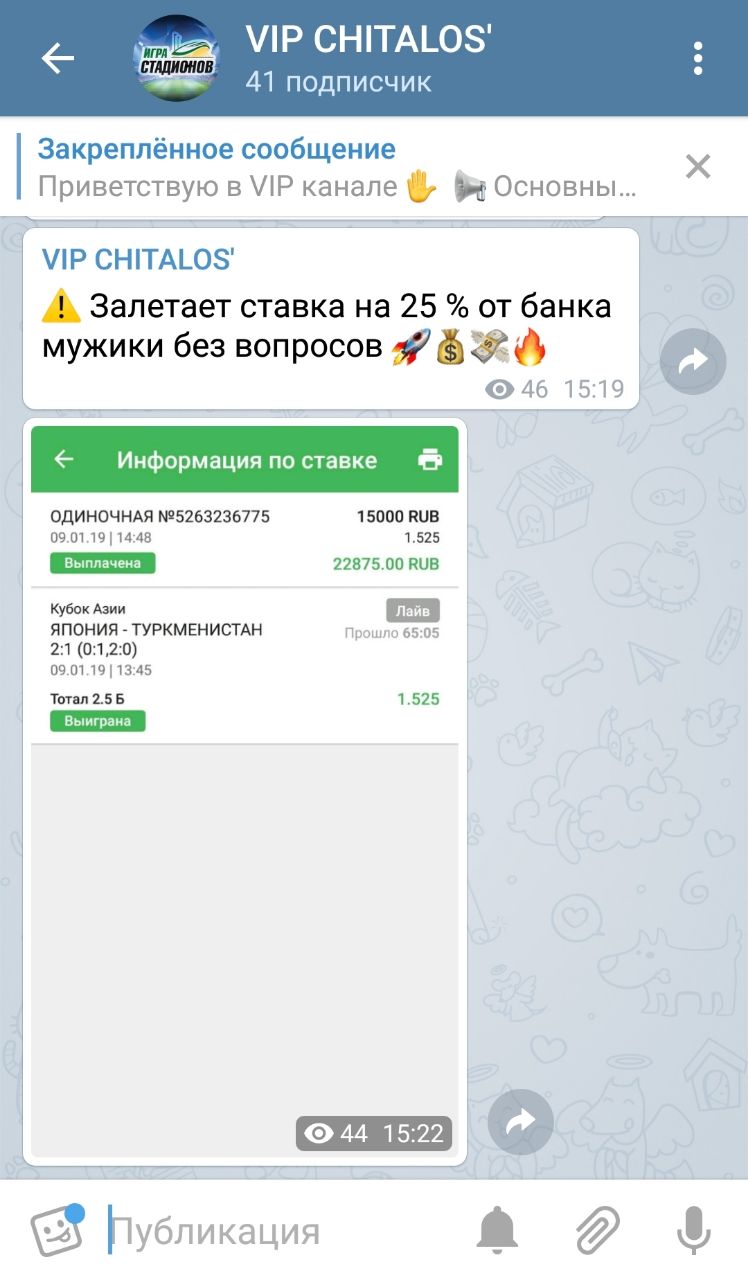Go back from the VIP CHITALOS' channel
The image size is (748, 1280).
point(58,59)
